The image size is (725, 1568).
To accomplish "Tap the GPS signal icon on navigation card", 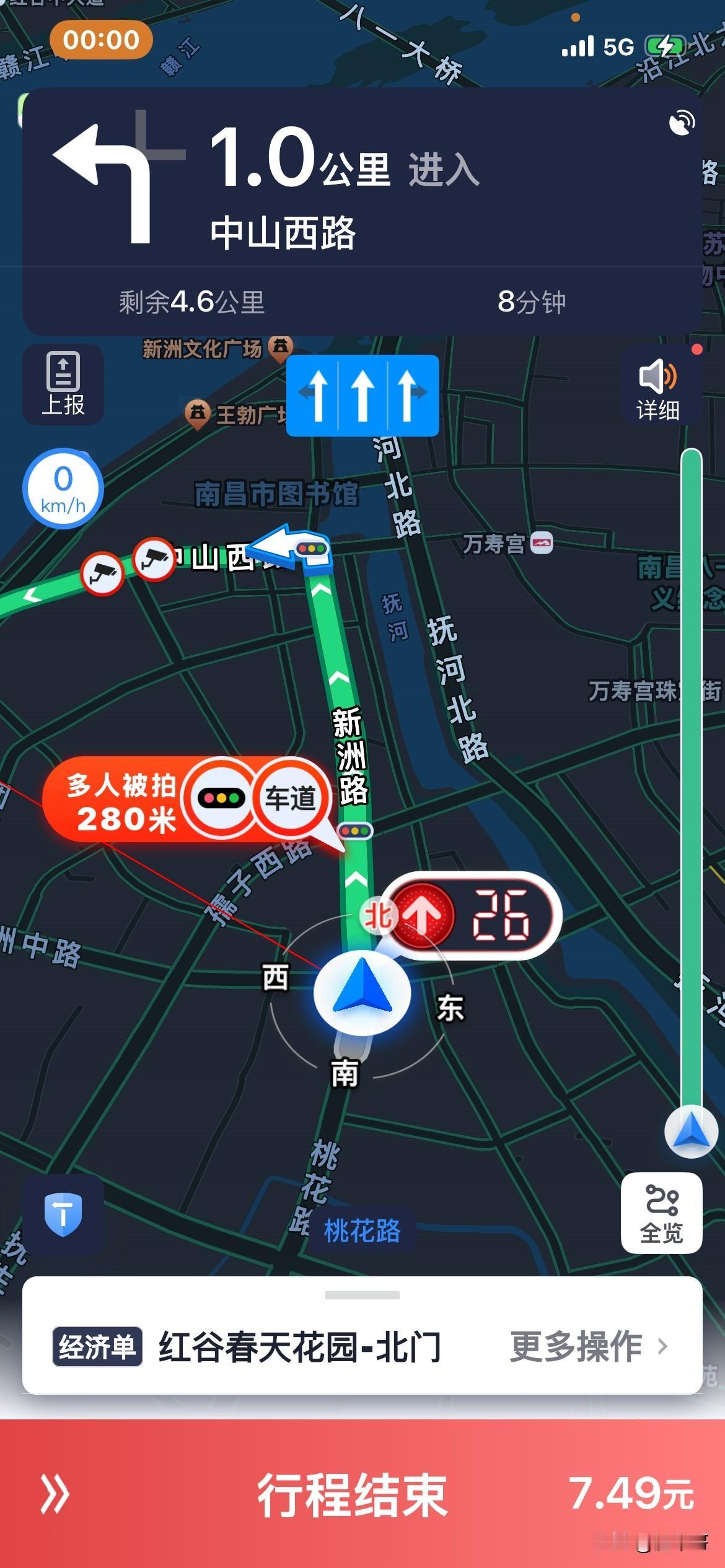I will pos(682,121).
